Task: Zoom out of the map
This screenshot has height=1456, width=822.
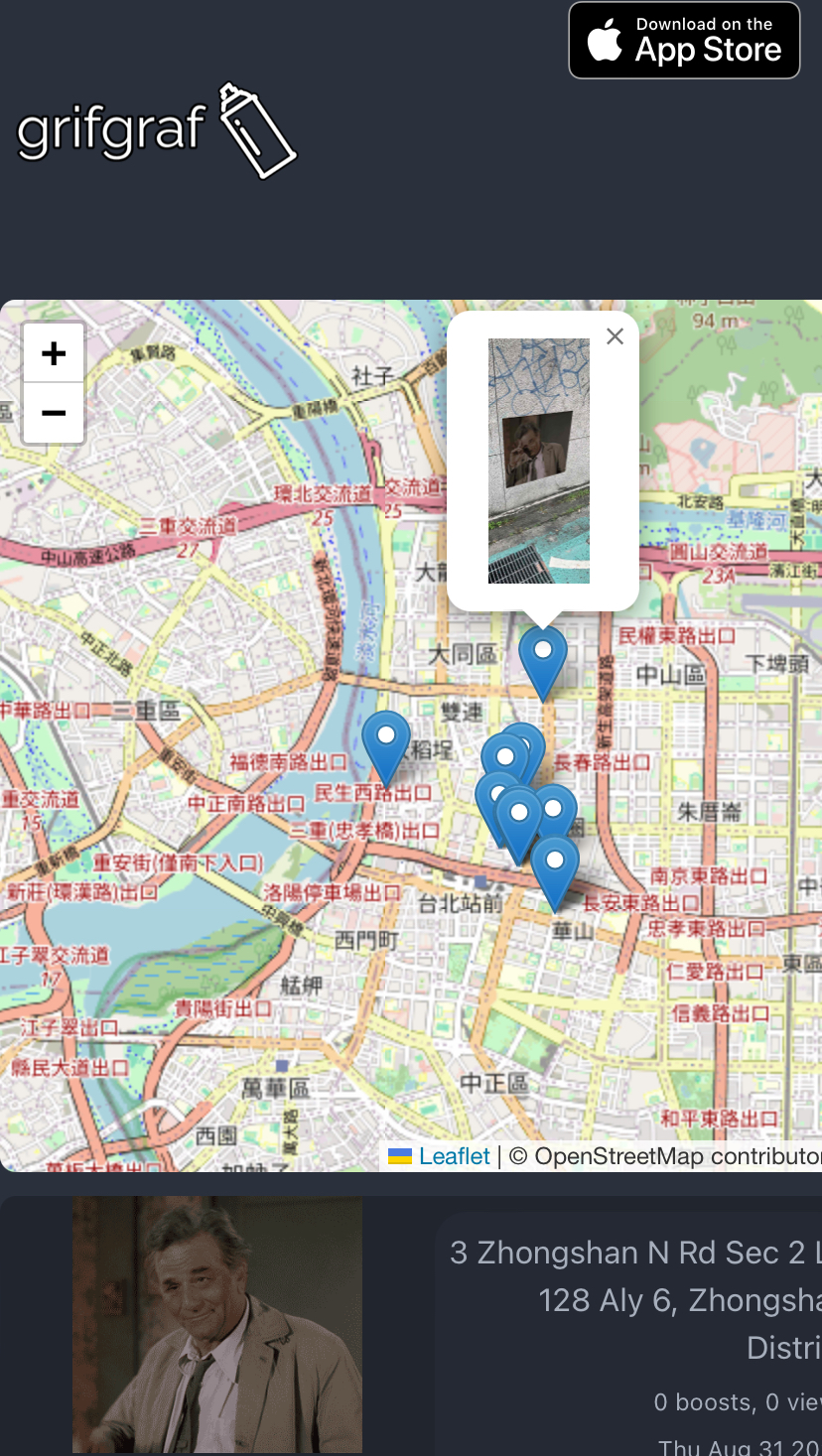Action: coord(54,412)
